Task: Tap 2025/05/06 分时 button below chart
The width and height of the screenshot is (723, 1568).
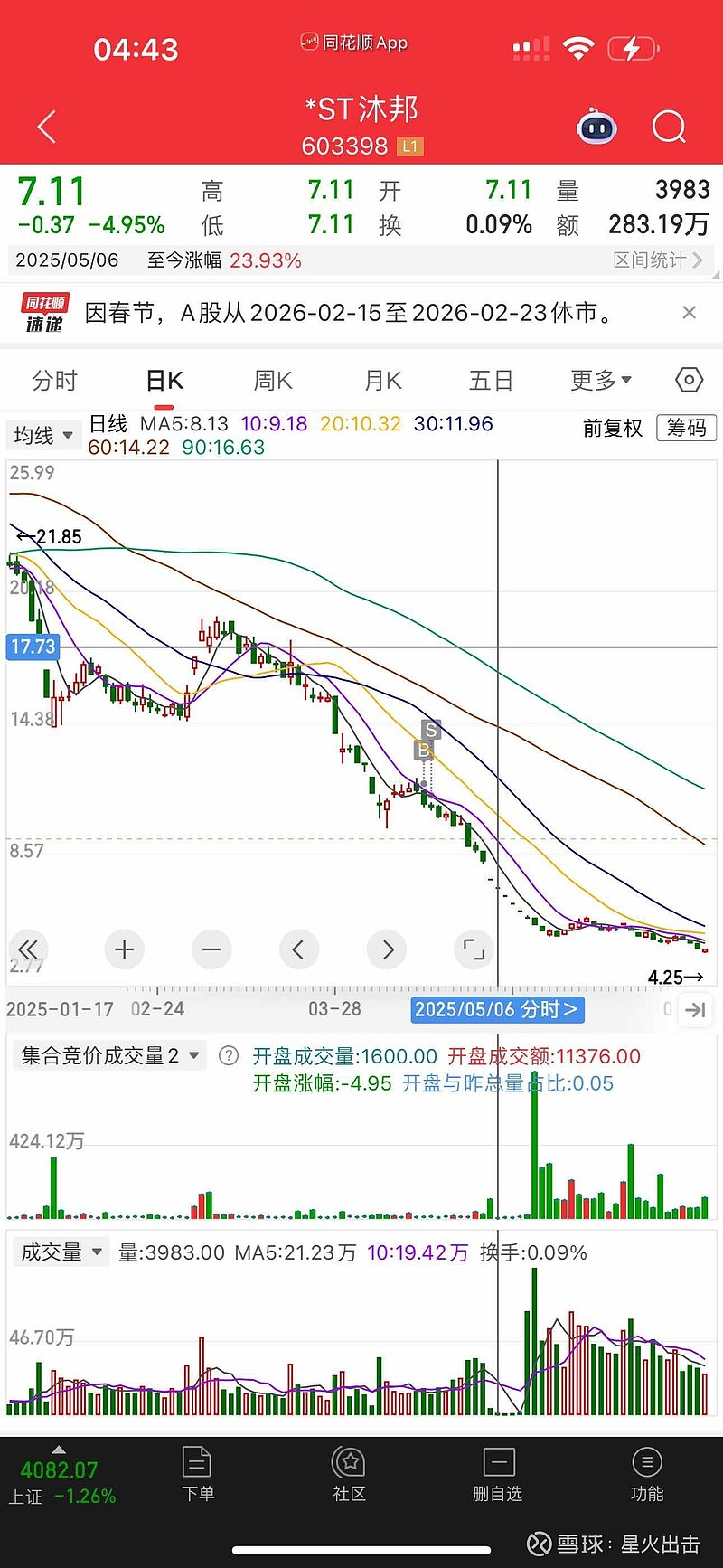Action: click(x=497, y=1010)
